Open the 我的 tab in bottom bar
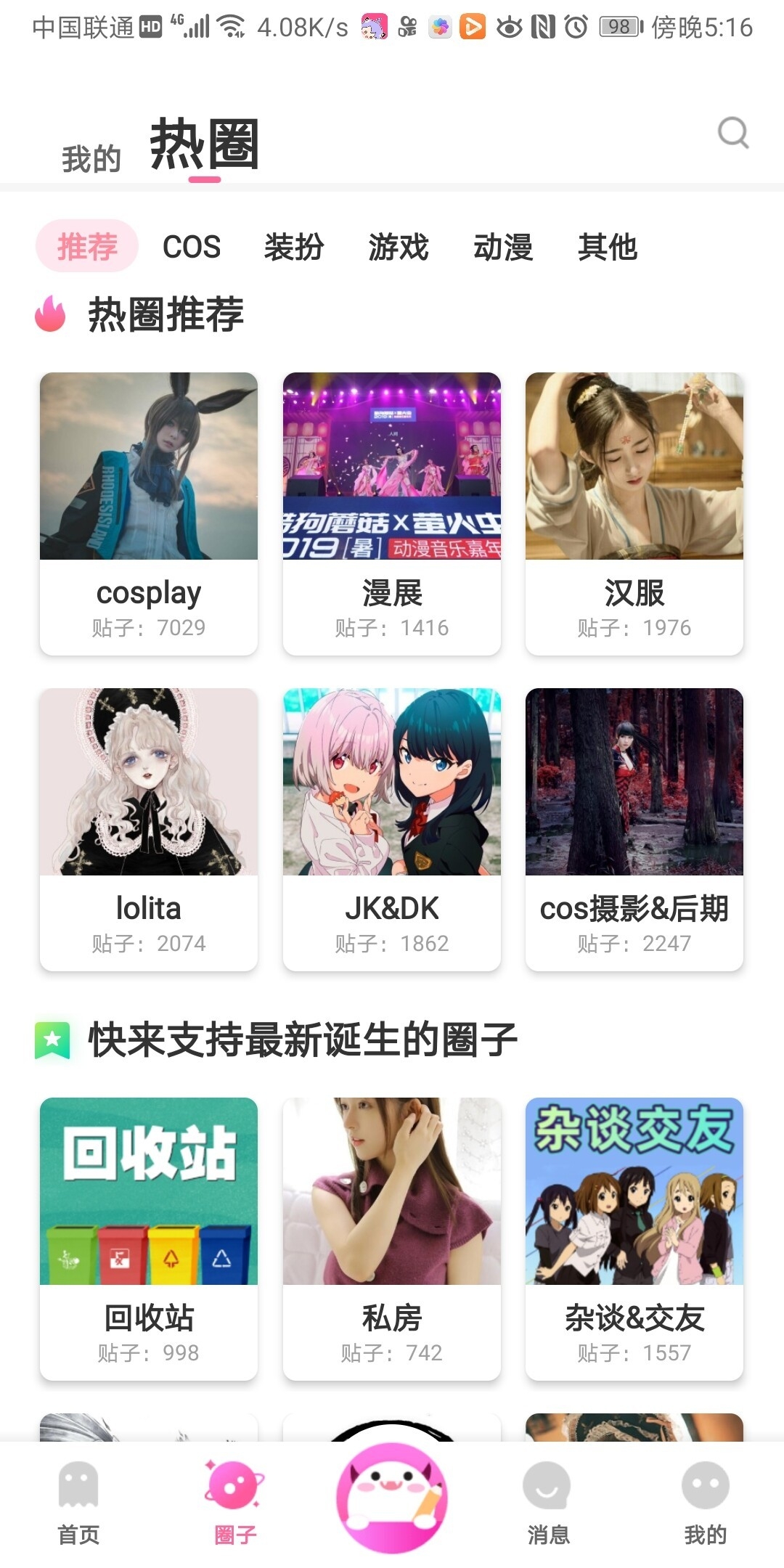The width and height of the screenshot is (784, 1568). 705,1503
